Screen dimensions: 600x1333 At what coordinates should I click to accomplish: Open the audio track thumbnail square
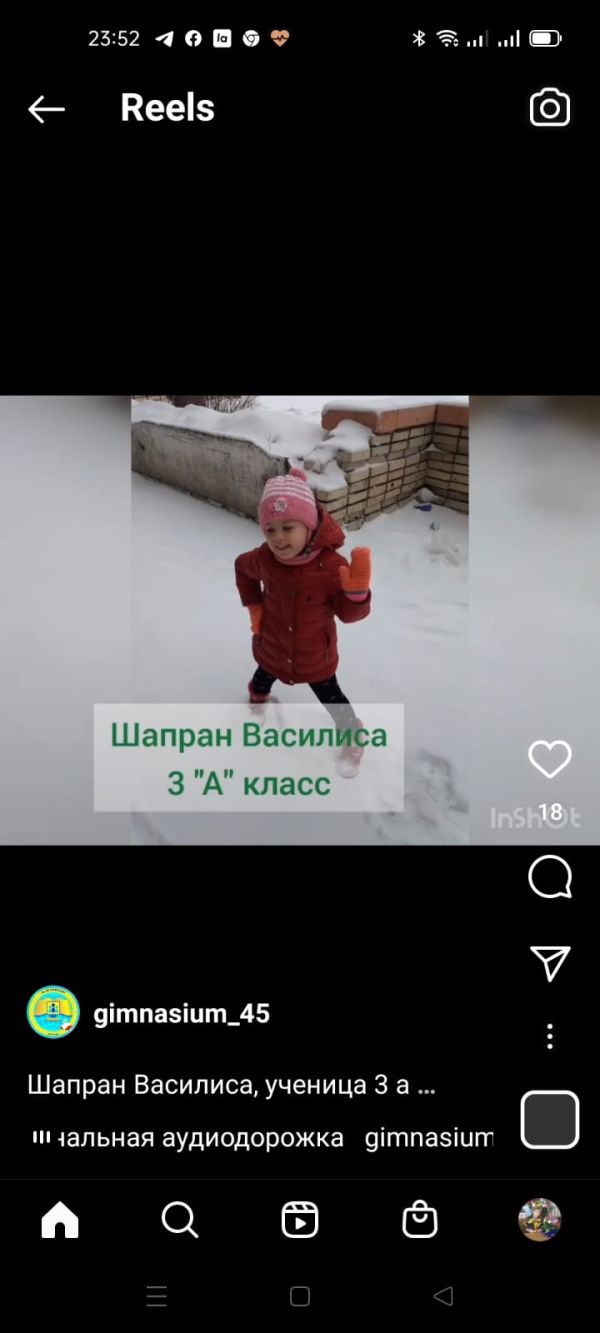[549, 1119]
